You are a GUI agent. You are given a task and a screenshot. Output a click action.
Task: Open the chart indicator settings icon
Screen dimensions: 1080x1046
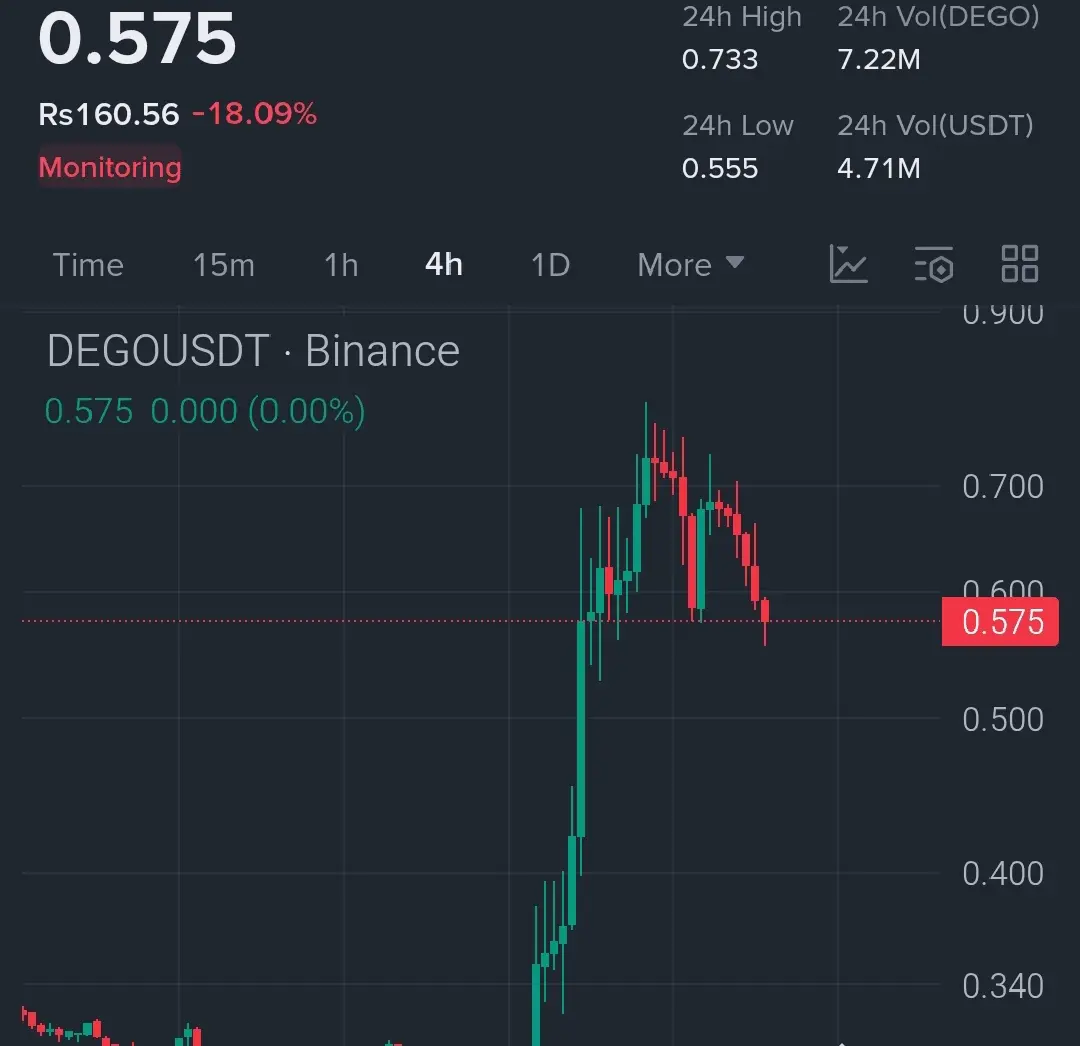934,265
